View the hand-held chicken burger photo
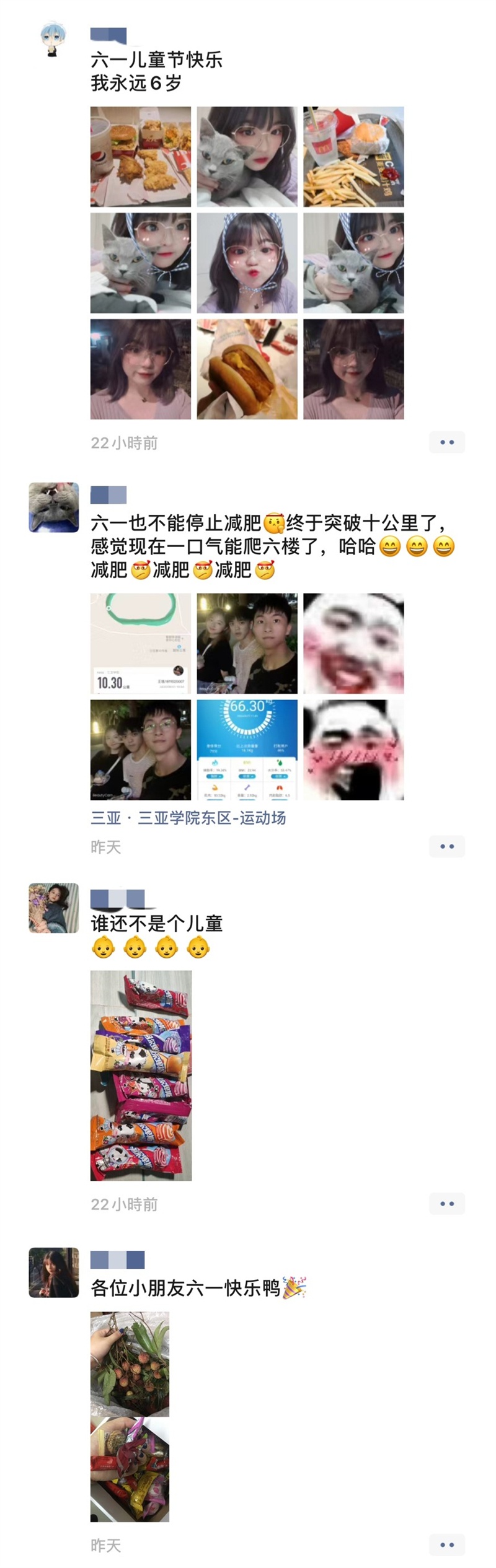 tap(247, 369)
